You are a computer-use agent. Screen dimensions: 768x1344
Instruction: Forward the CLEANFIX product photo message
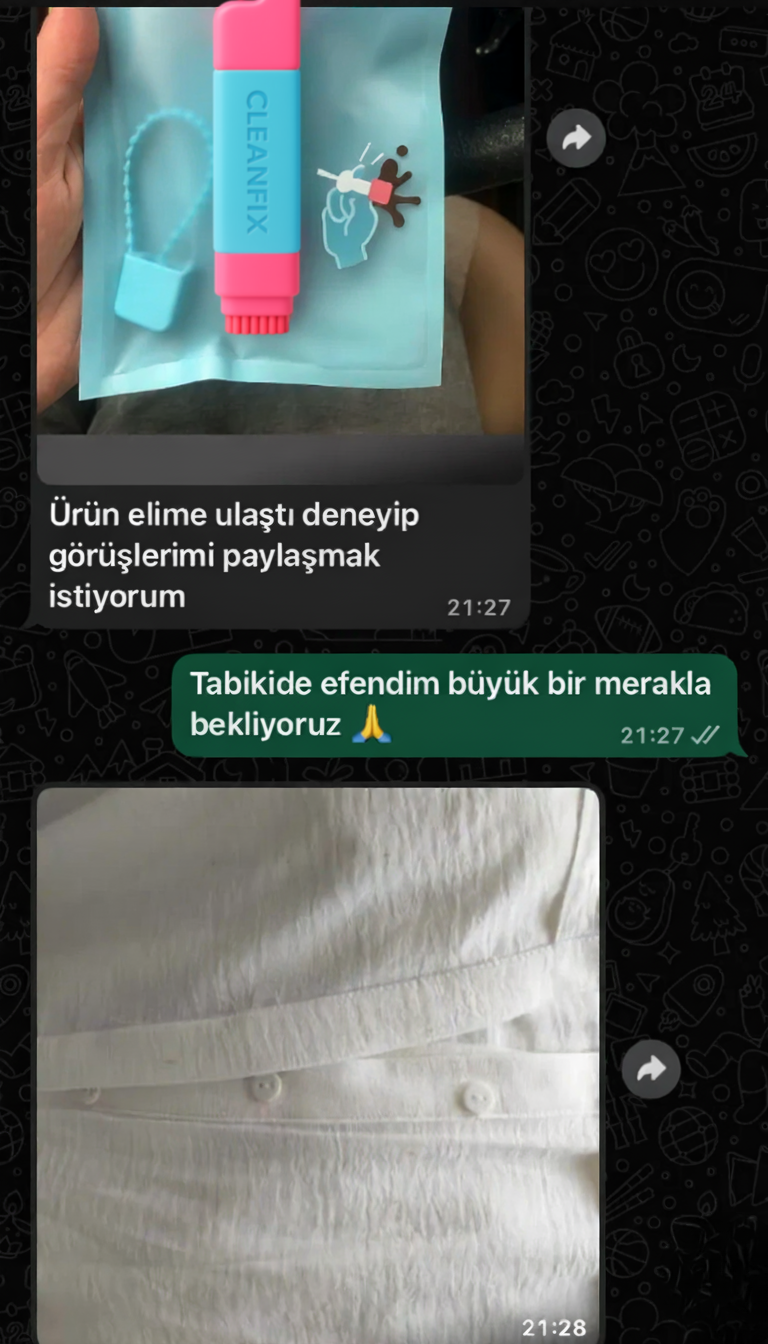click(x=576, y=138)
